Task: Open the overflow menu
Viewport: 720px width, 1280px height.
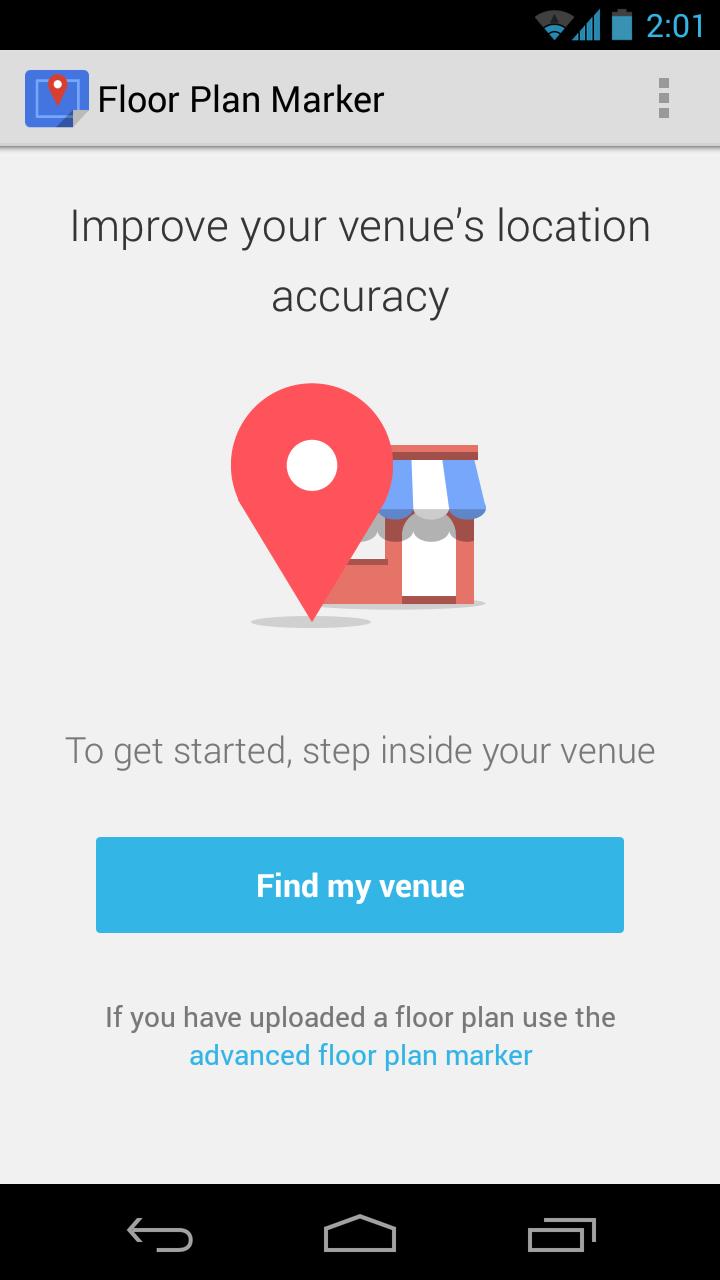Action: [663, 98]
